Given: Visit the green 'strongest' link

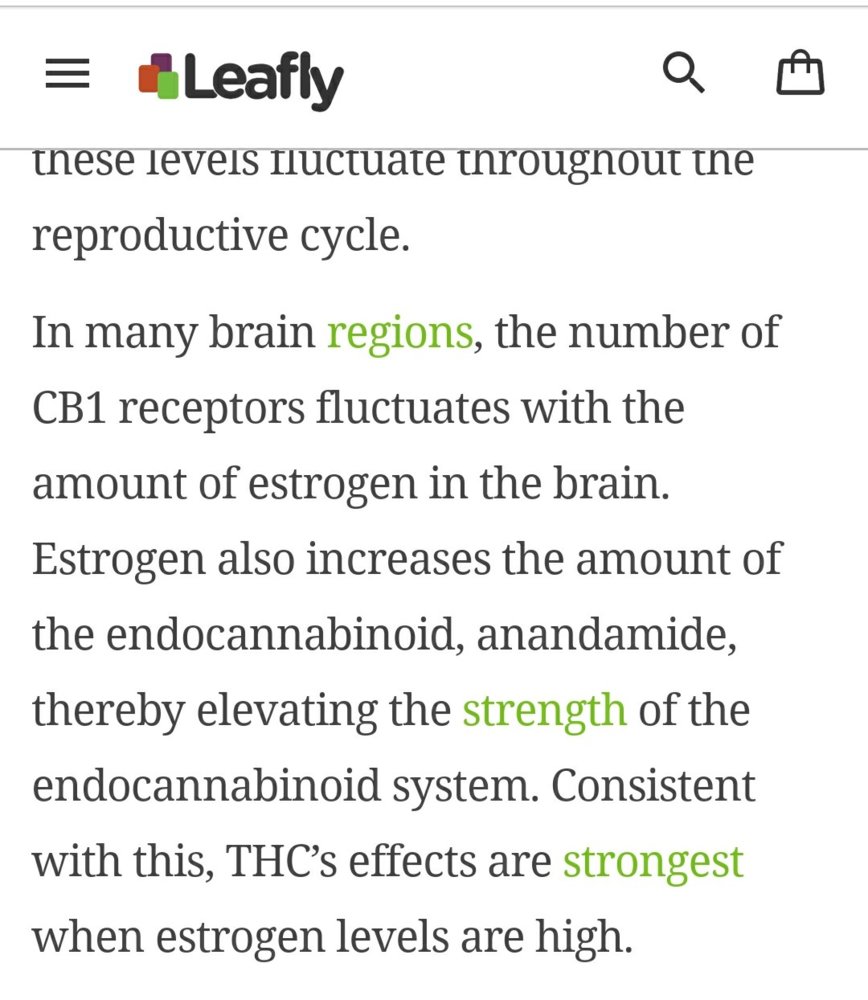Looking at the screenshot, I should point(653,861).
